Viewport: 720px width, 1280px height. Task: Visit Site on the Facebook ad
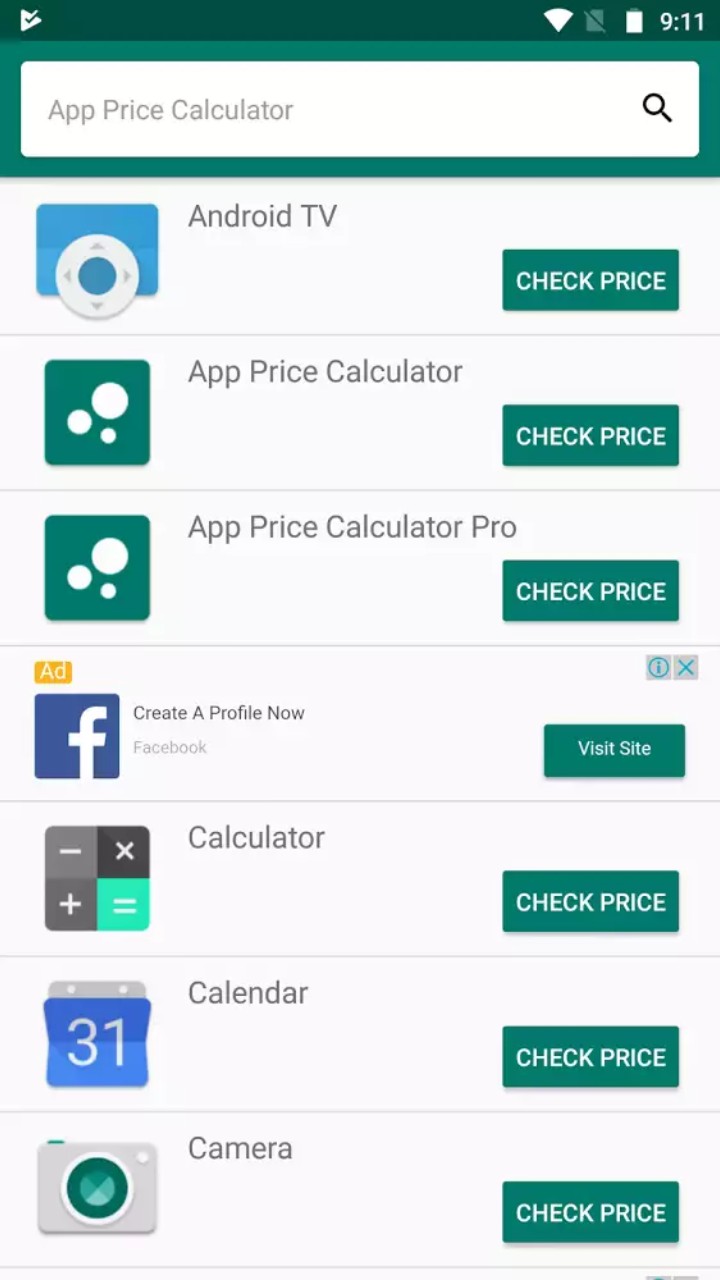coord(614,749)
